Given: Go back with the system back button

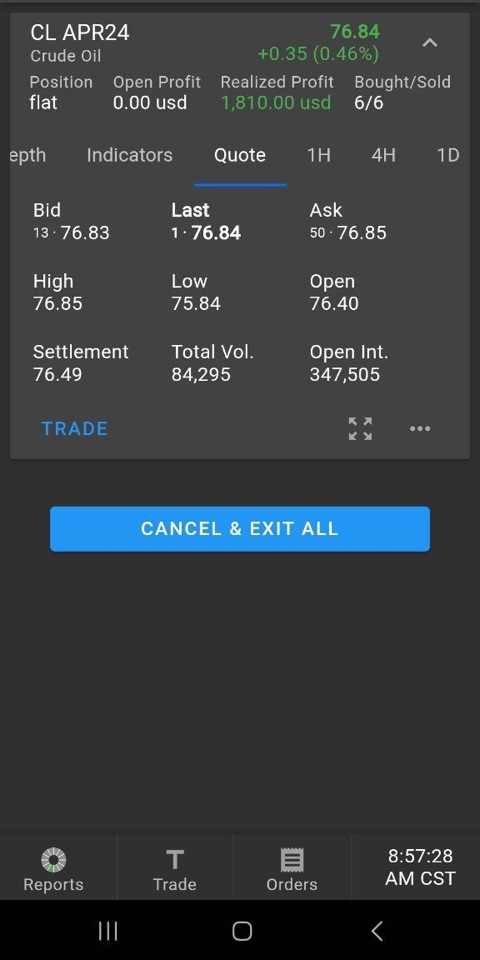Looking at the screenshot, I should [377, 931].
